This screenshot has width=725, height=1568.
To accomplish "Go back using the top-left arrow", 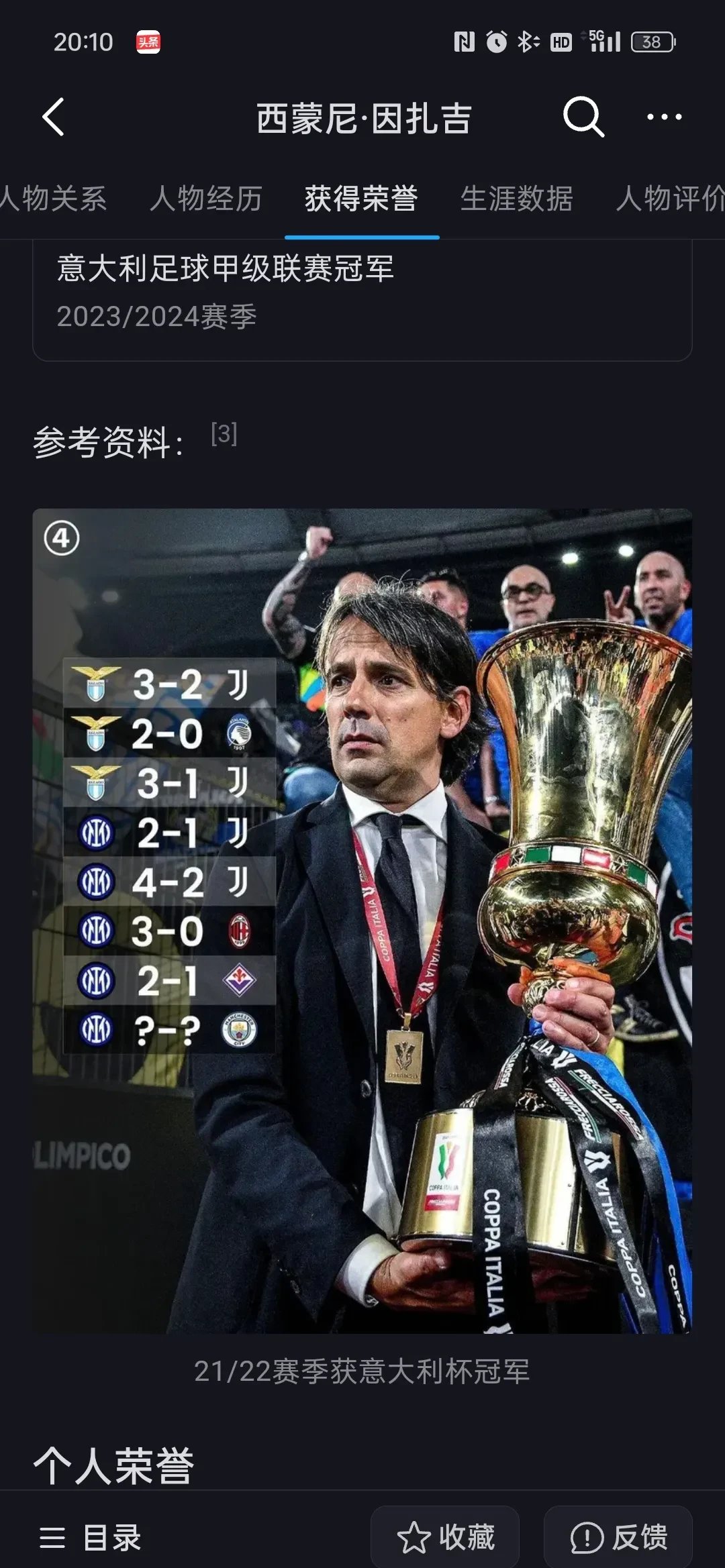I will (x=54, y=117).
